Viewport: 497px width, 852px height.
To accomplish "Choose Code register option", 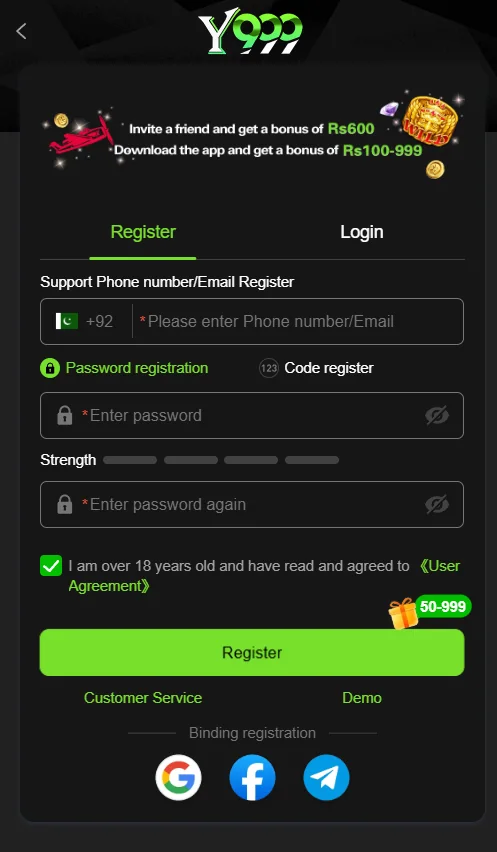I will pyautogui.click(x=316, y=368).
